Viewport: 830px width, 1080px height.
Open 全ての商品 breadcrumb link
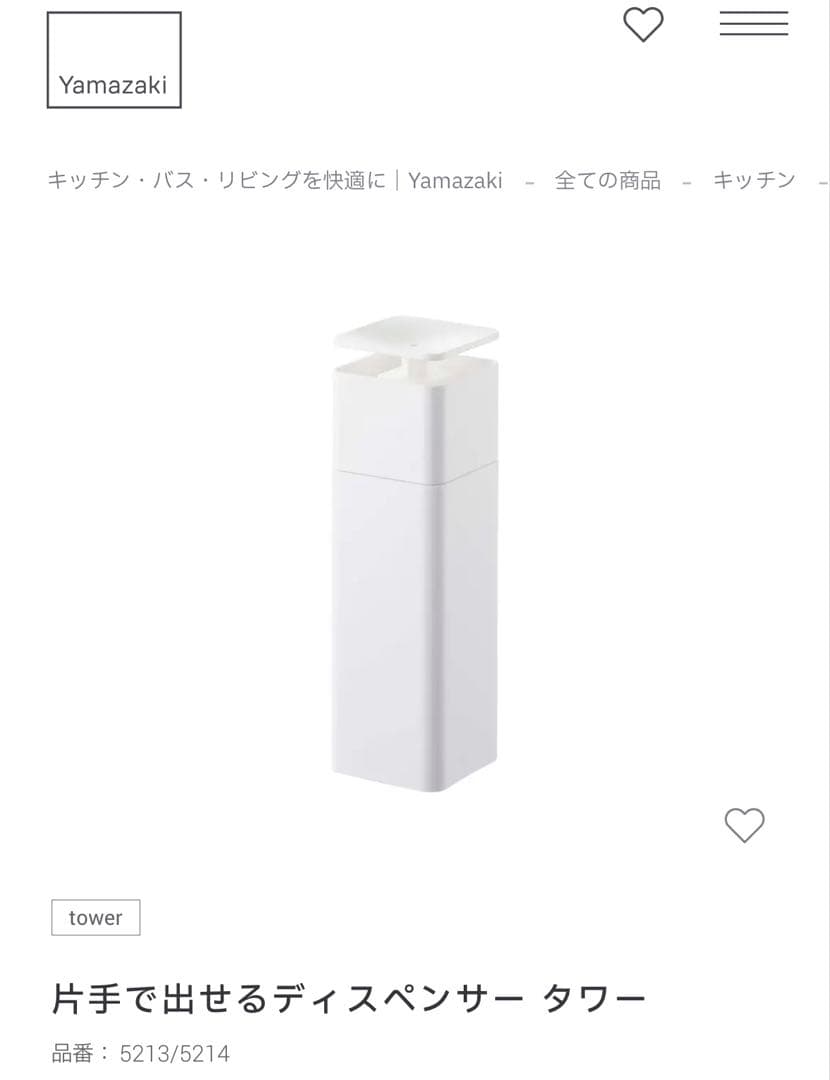(608, 180)
